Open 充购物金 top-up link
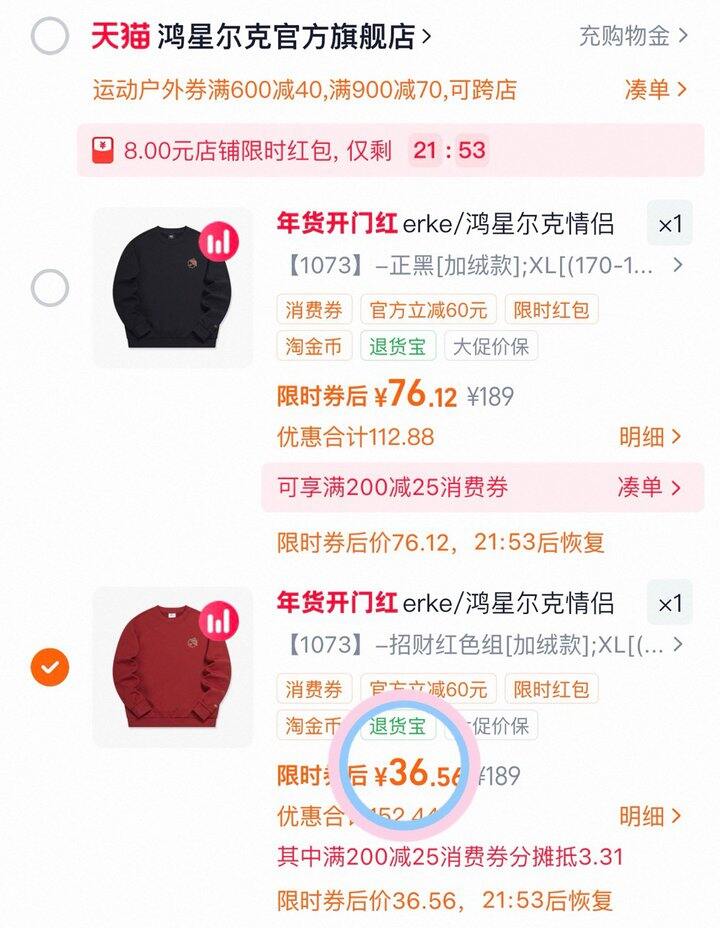 [634, 37]
